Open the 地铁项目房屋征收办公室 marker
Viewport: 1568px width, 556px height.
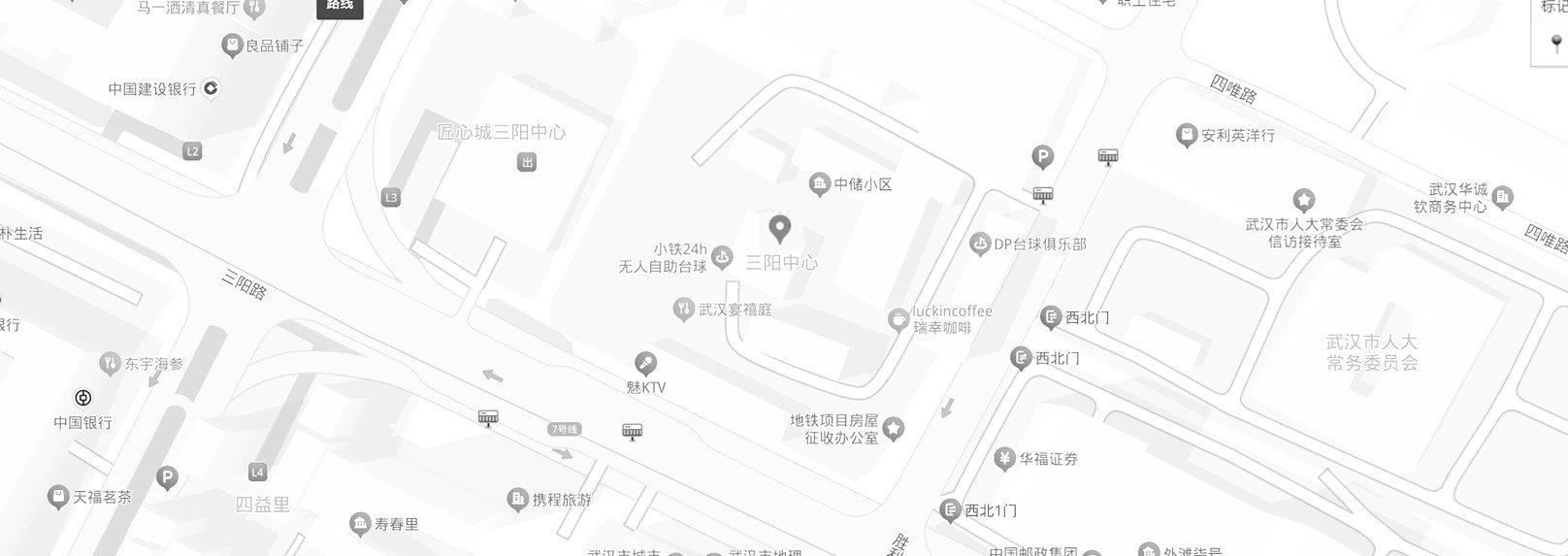893,427
